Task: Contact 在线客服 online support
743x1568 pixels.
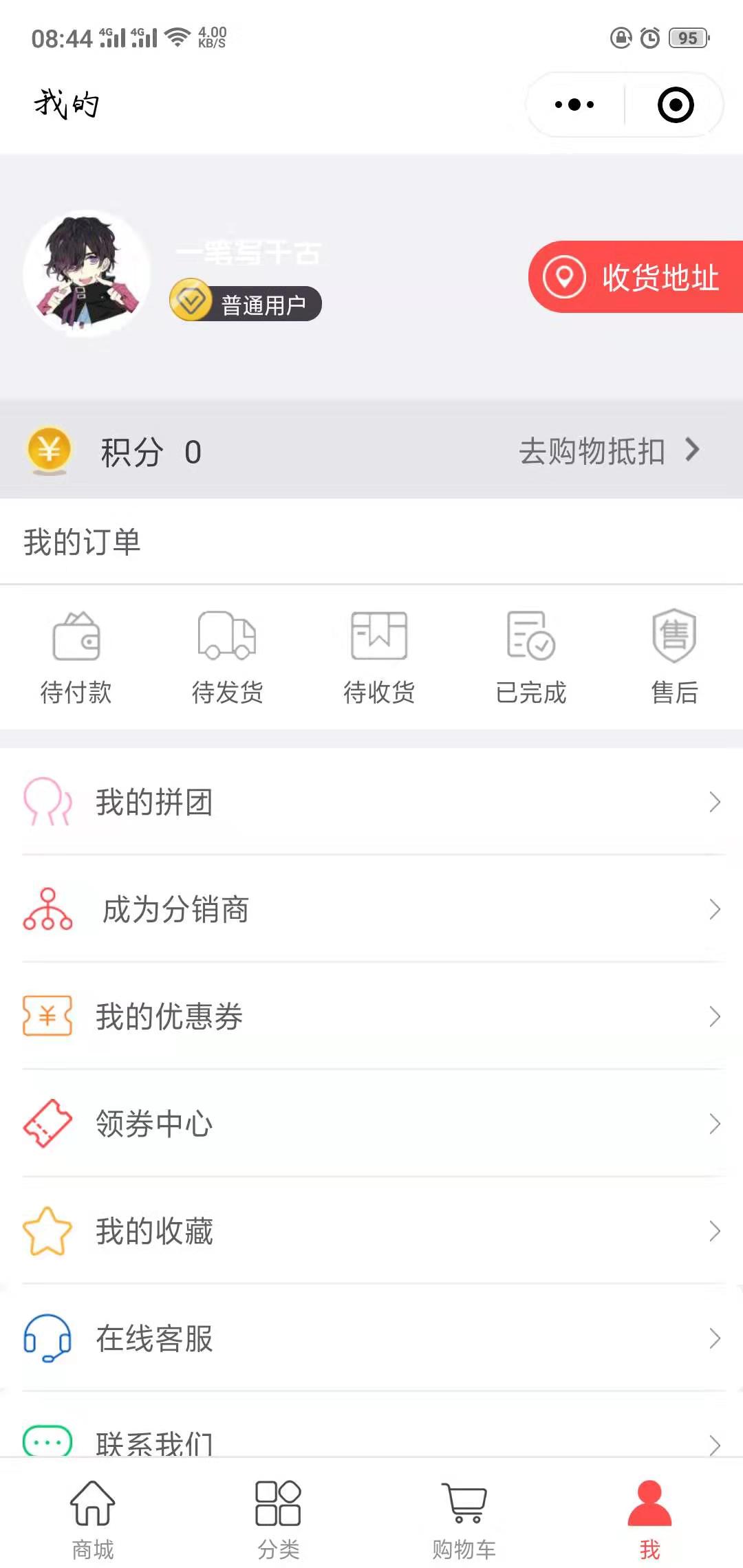Action: point(371,1338)
